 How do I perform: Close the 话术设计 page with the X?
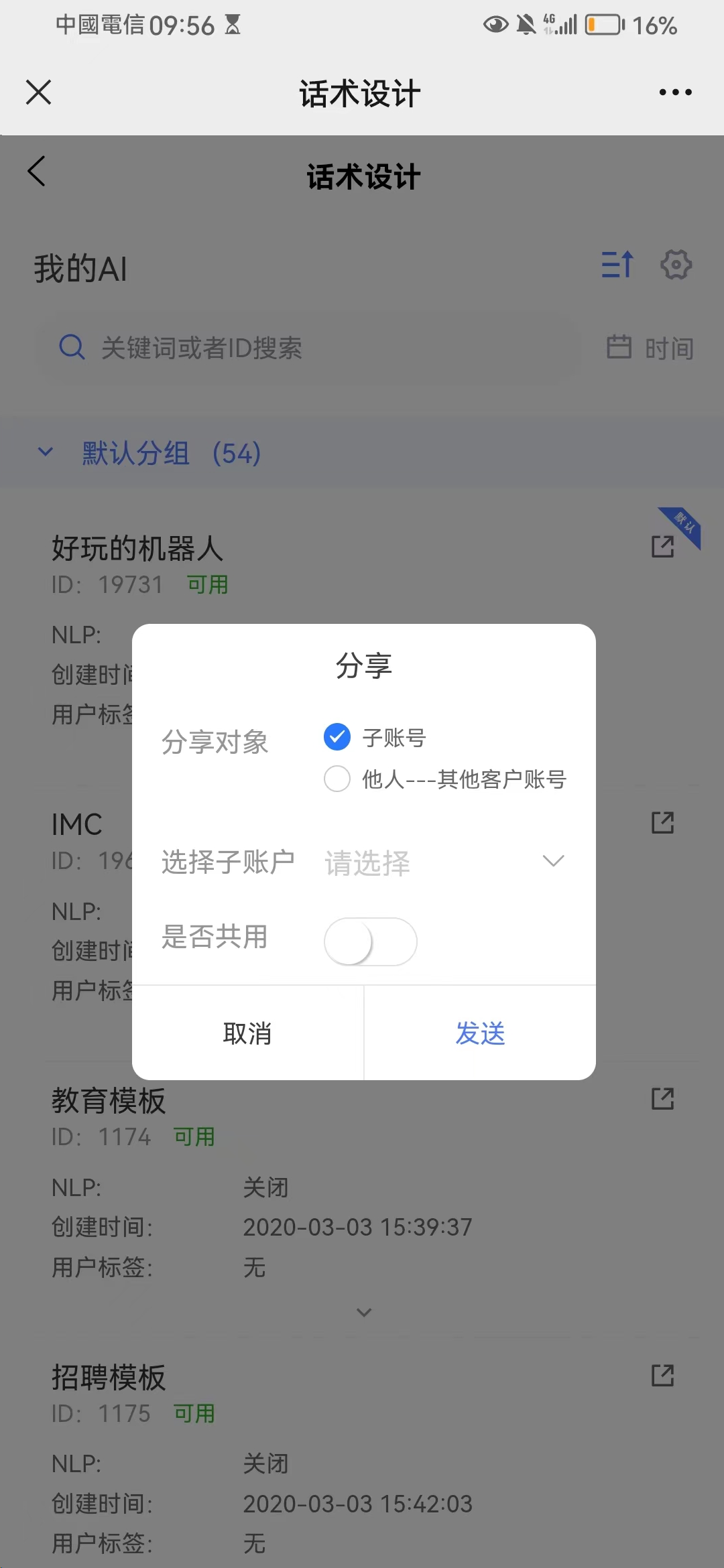click(x=38, y=92)
